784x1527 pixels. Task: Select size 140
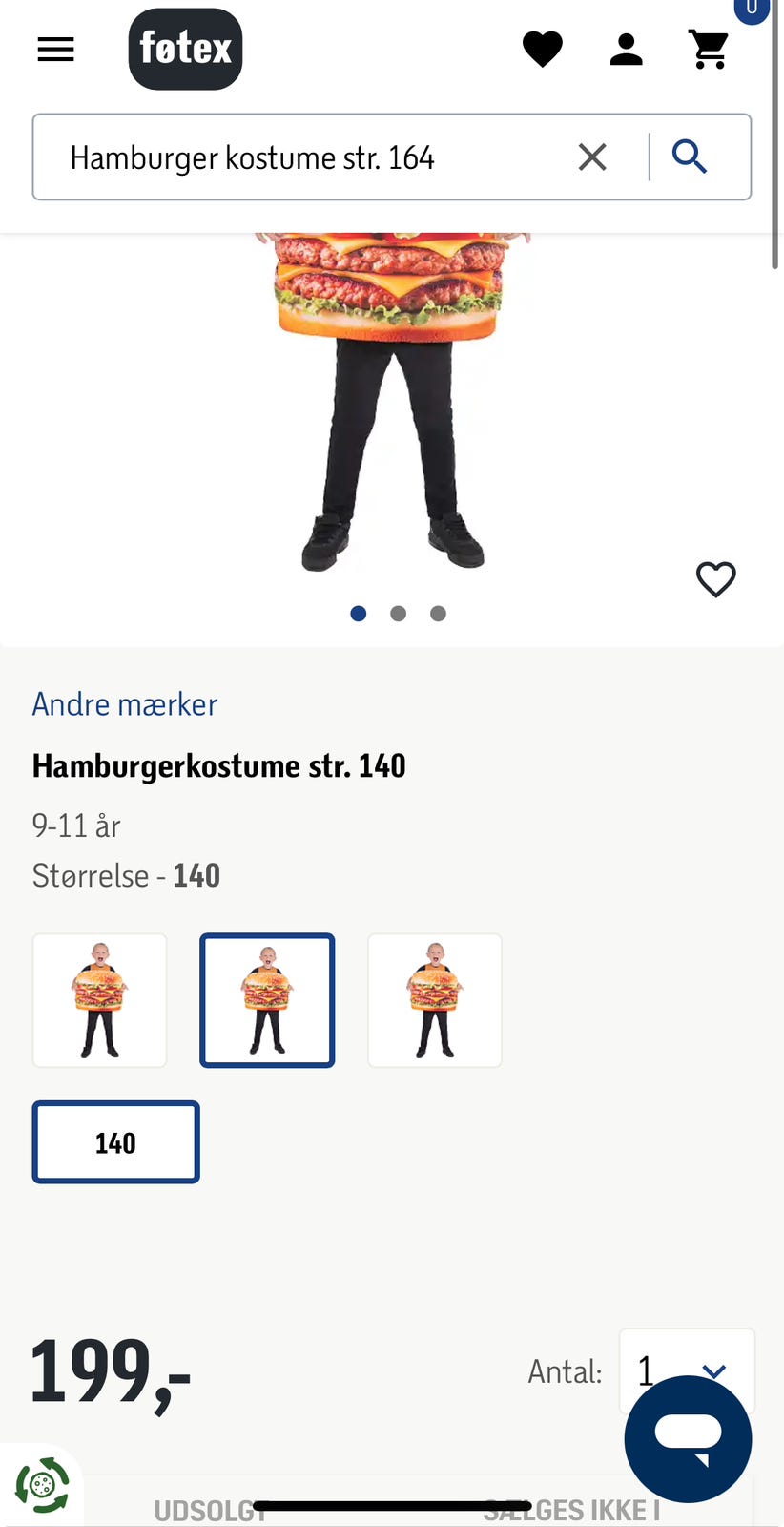click(x=115, y=1141)
